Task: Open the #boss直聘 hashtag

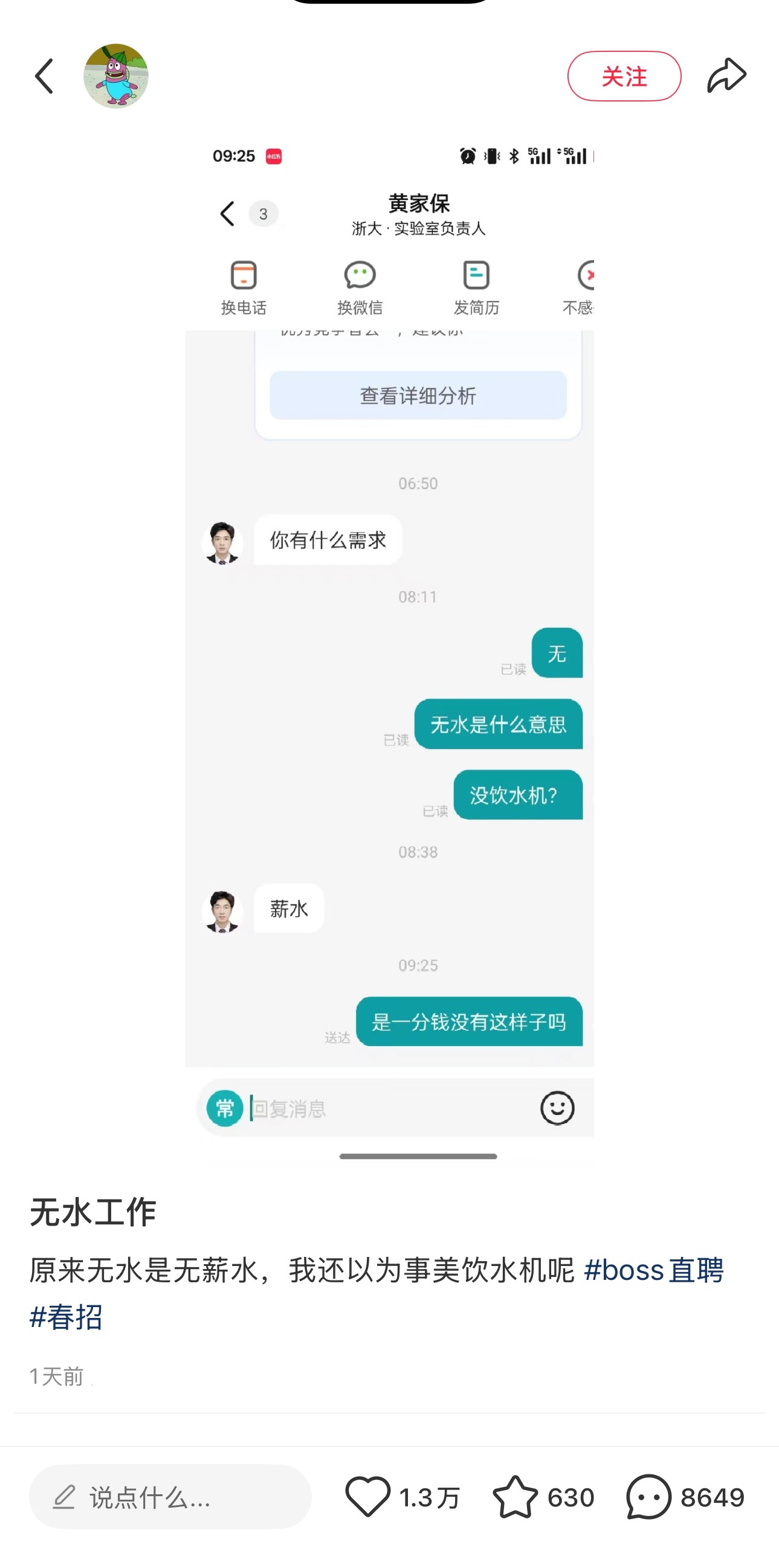Action: [653, 1270]
